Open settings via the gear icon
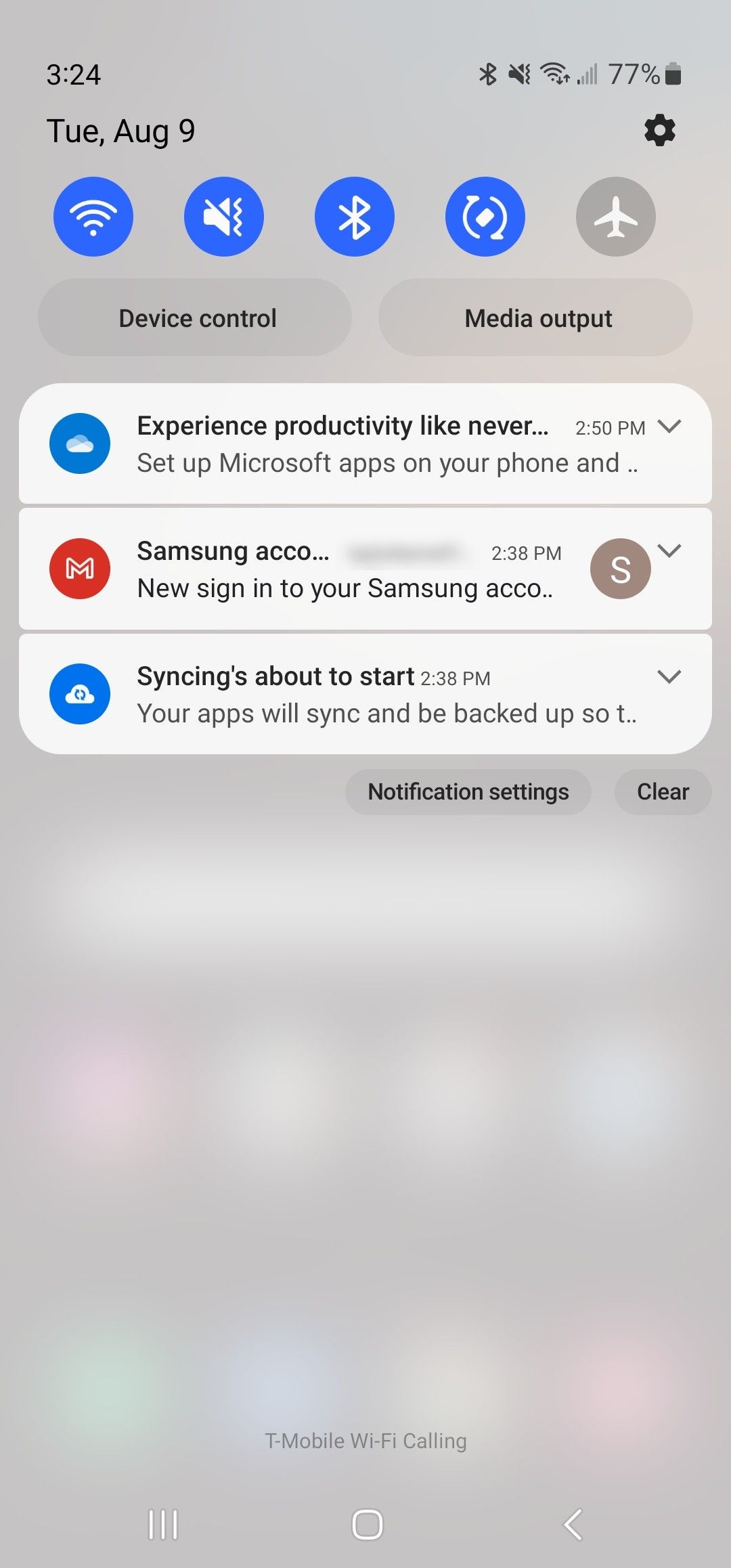This screenshot has width=731, height=1568. 660,130
